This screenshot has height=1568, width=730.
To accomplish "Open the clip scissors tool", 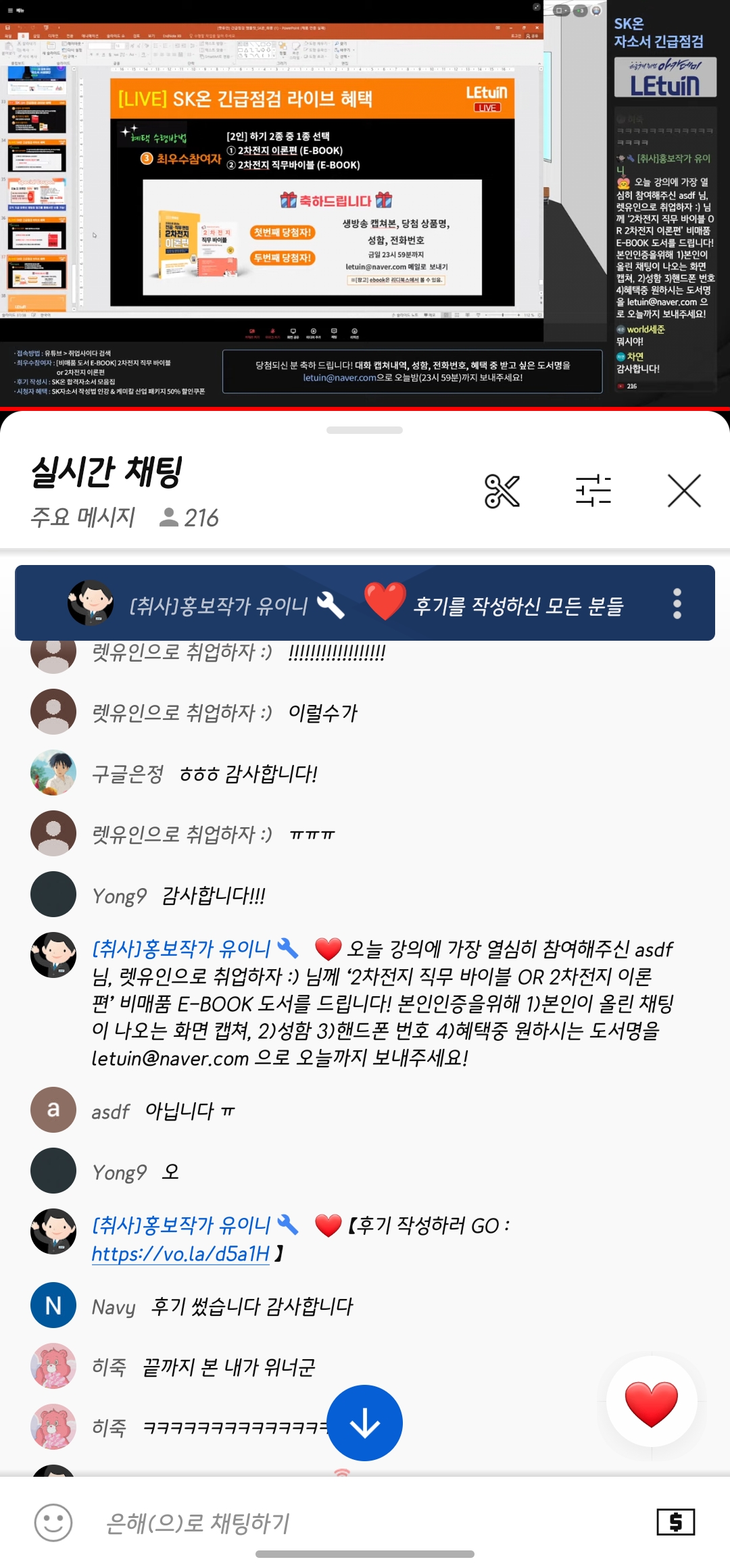I will [502, 491].
